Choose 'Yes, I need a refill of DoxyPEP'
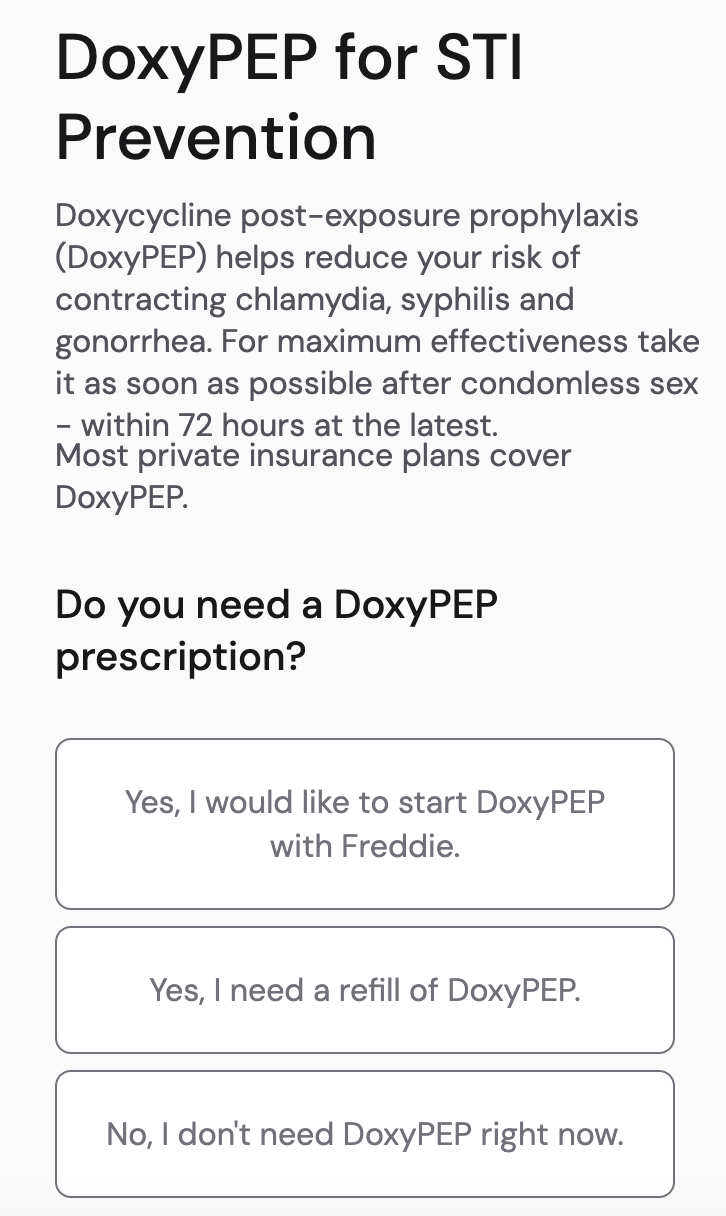Screen dimensions: 726x1216 pos(365,990)
